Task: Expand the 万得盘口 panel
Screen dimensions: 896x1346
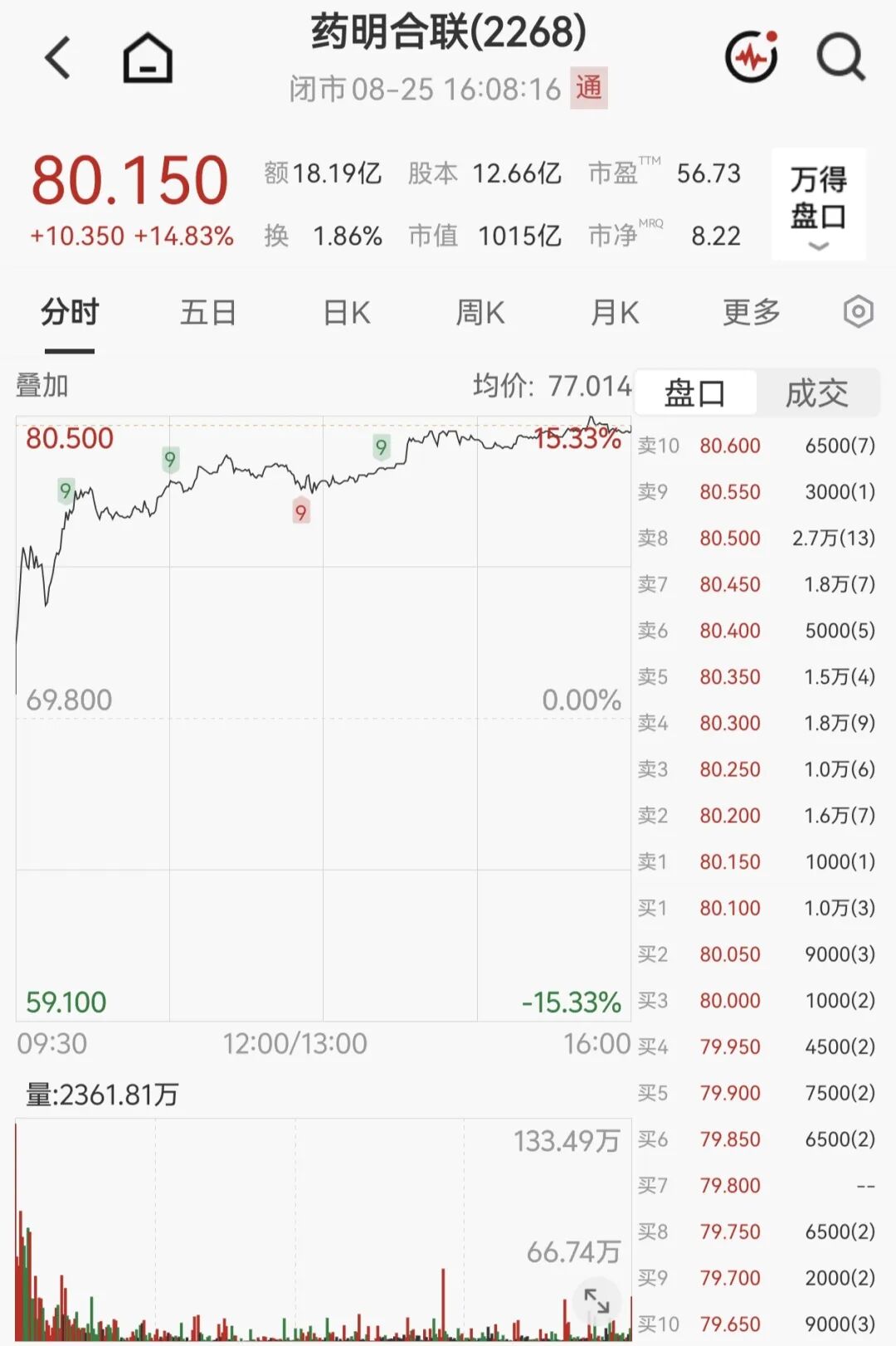Action: 818,204
